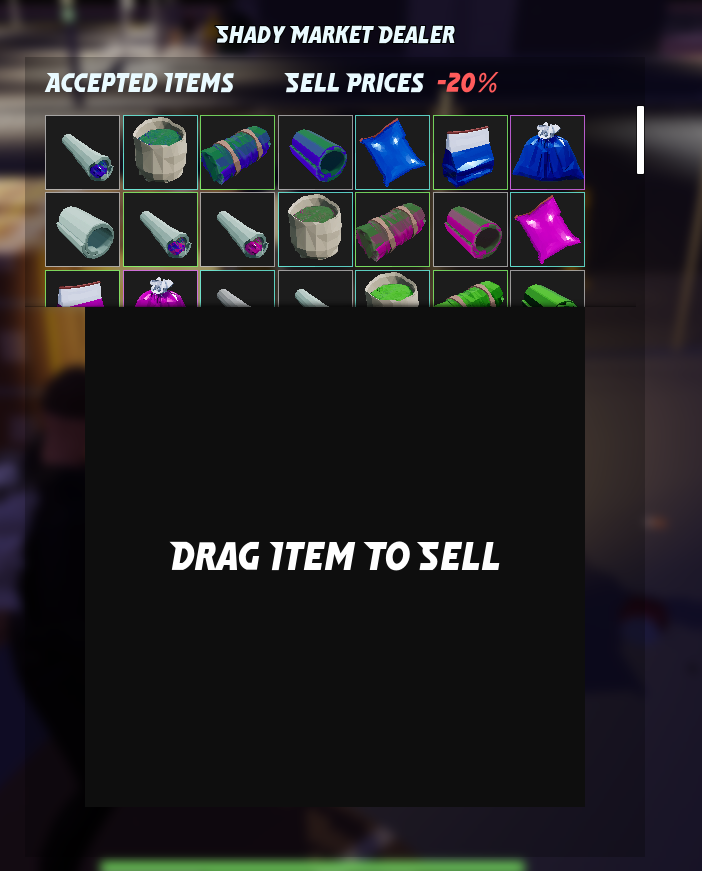Select the blue tied sack item

pos(547,153)
